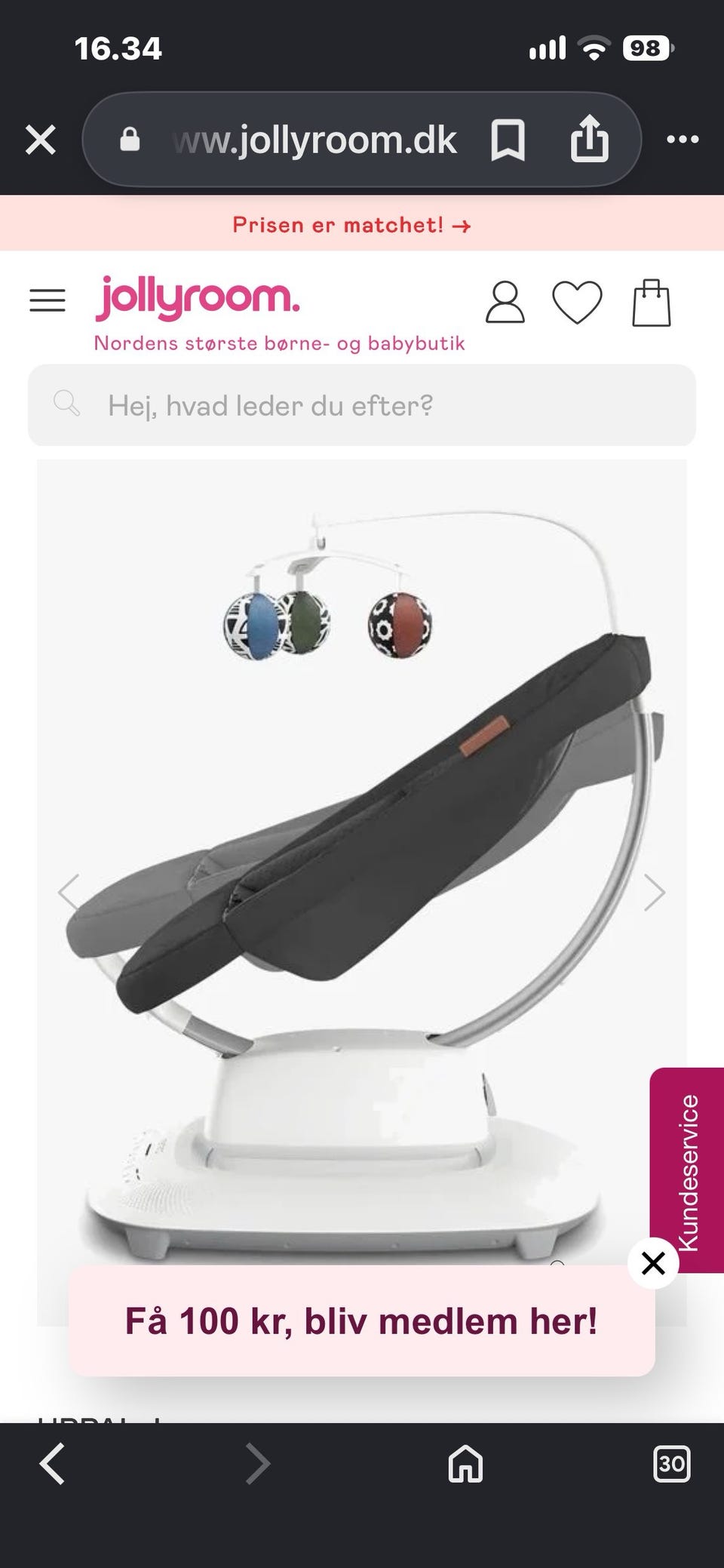This screenshot has width=724, height=1568.
Task: Close the browser tab with X
Action: 41,140
